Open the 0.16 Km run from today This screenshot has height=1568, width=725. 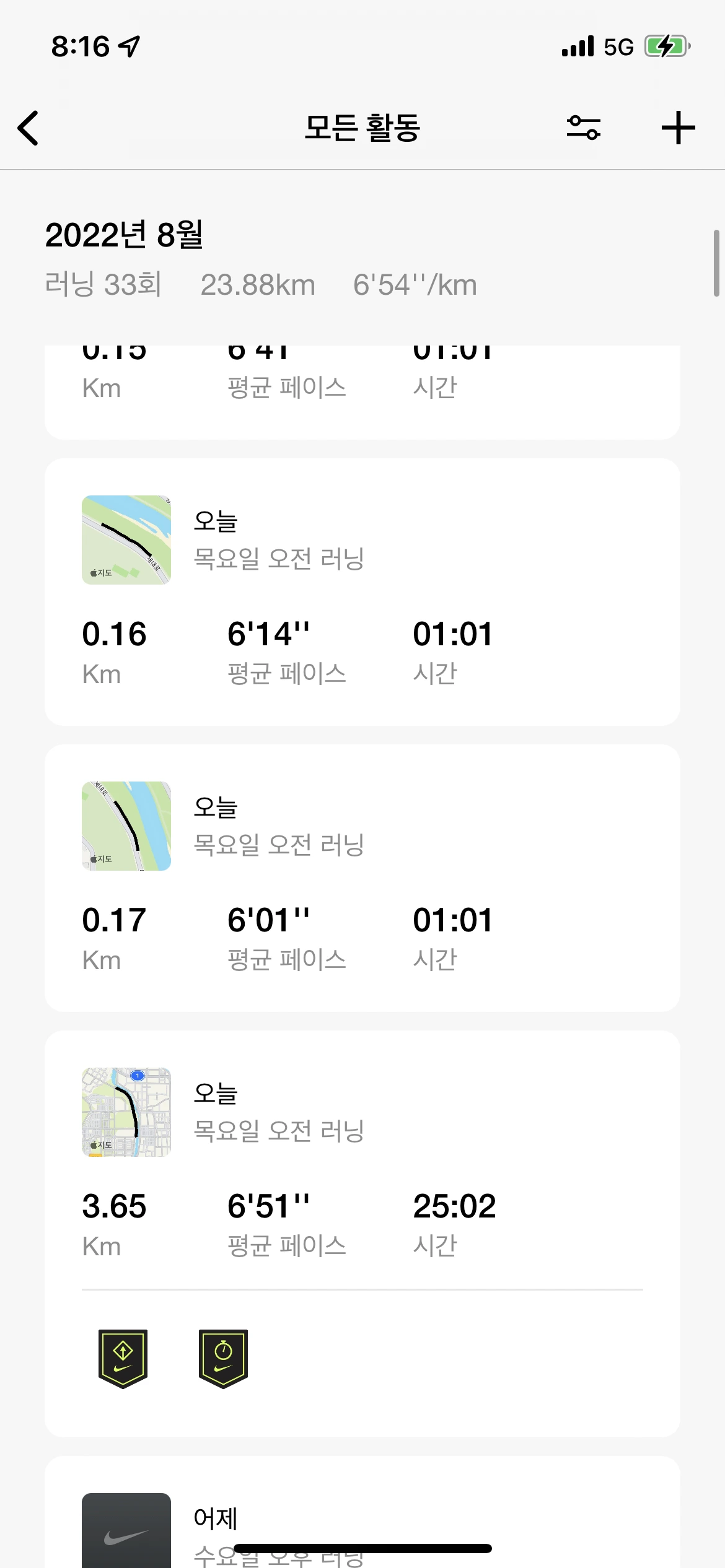pos(362,591)
